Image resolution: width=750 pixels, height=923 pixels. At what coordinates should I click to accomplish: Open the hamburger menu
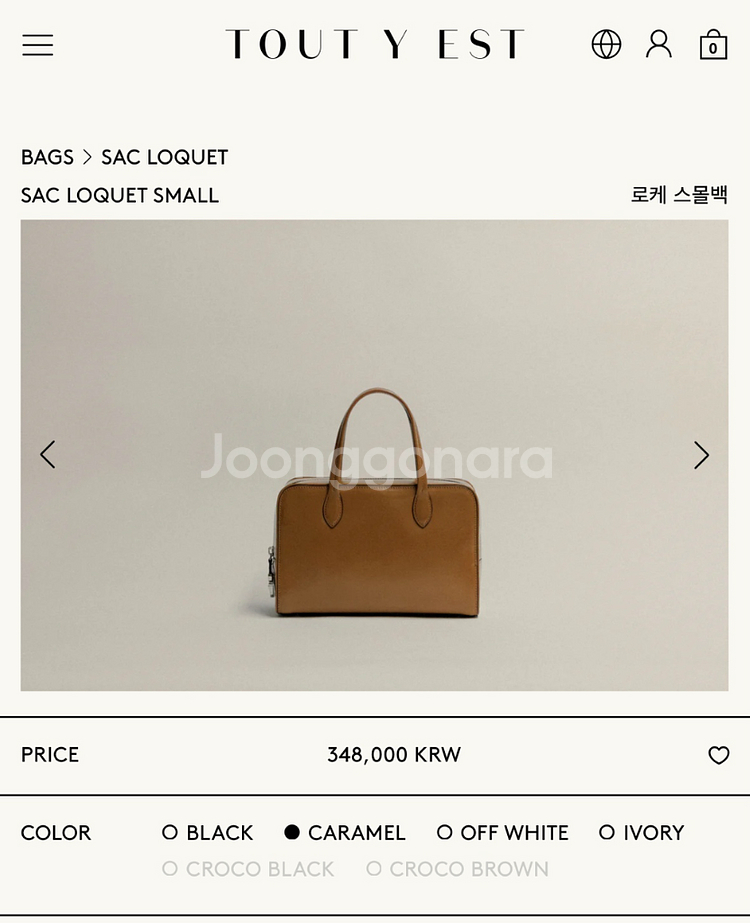click(x=38, y=45)
